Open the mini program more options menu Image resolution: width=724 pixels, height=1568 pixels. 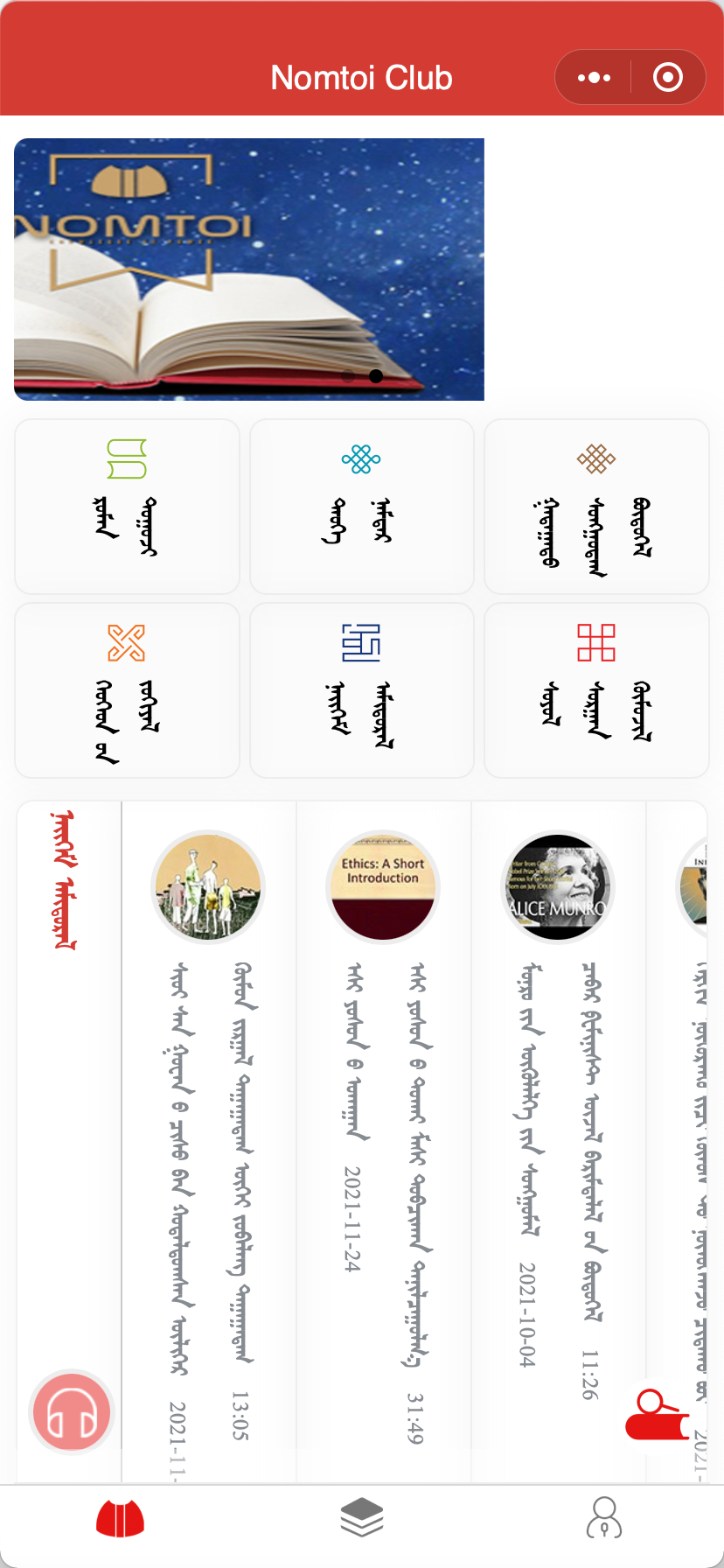point(594,78)
